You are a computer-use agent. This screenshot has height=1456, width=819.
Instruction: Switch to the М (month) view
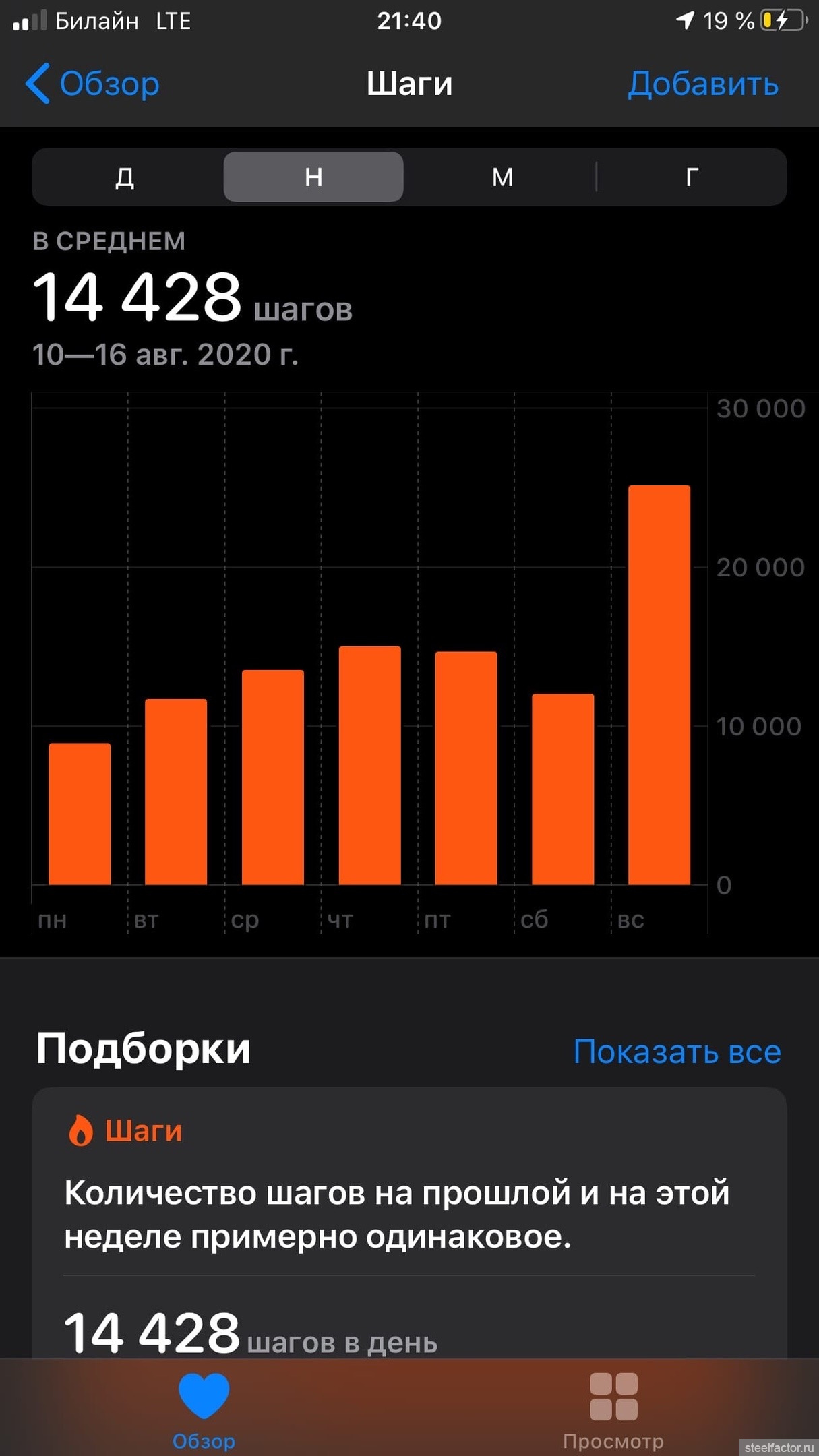[502, 177]
